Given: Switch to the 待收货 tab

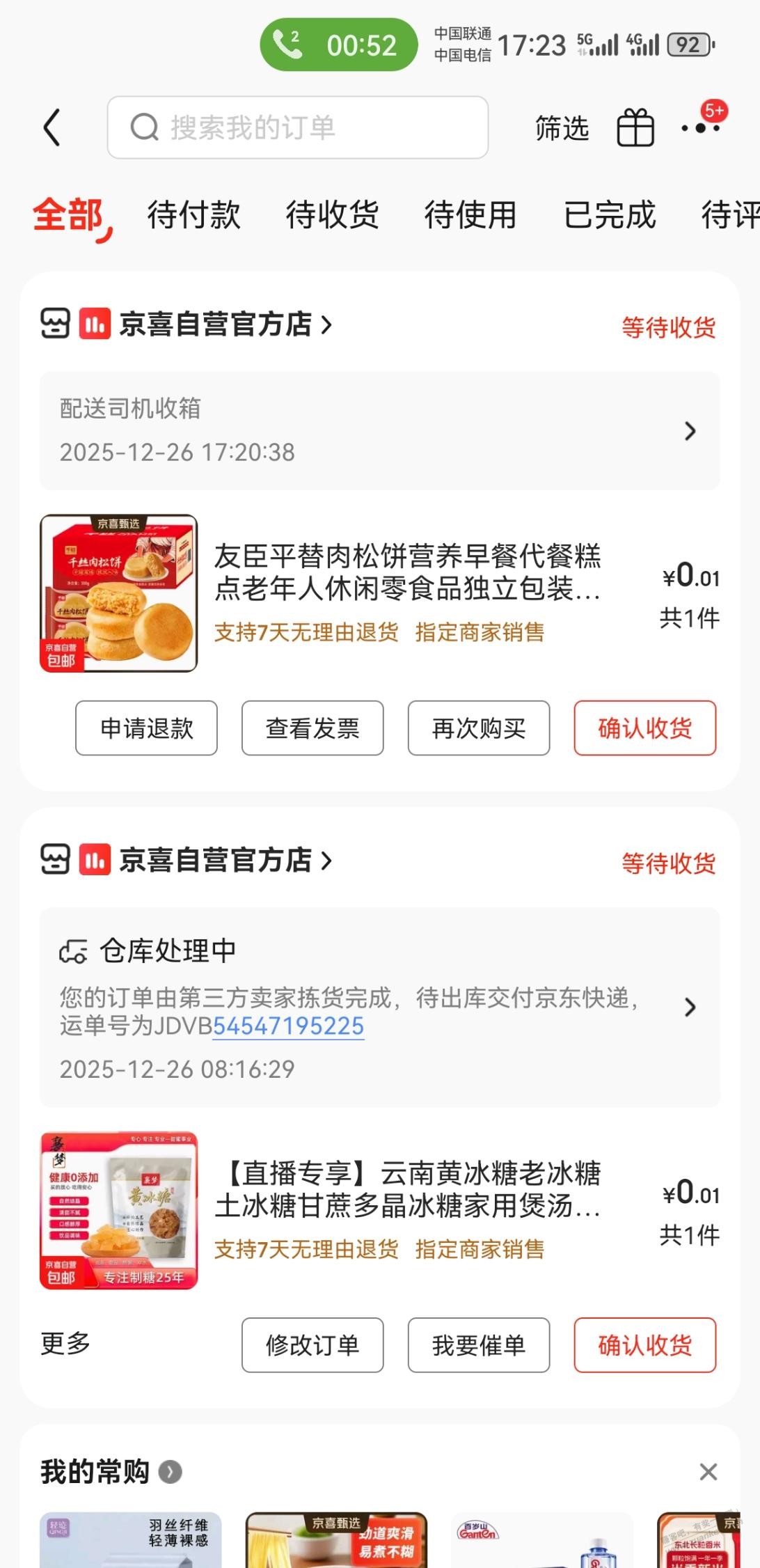Looking at the screenshot, I should (332, 214).
